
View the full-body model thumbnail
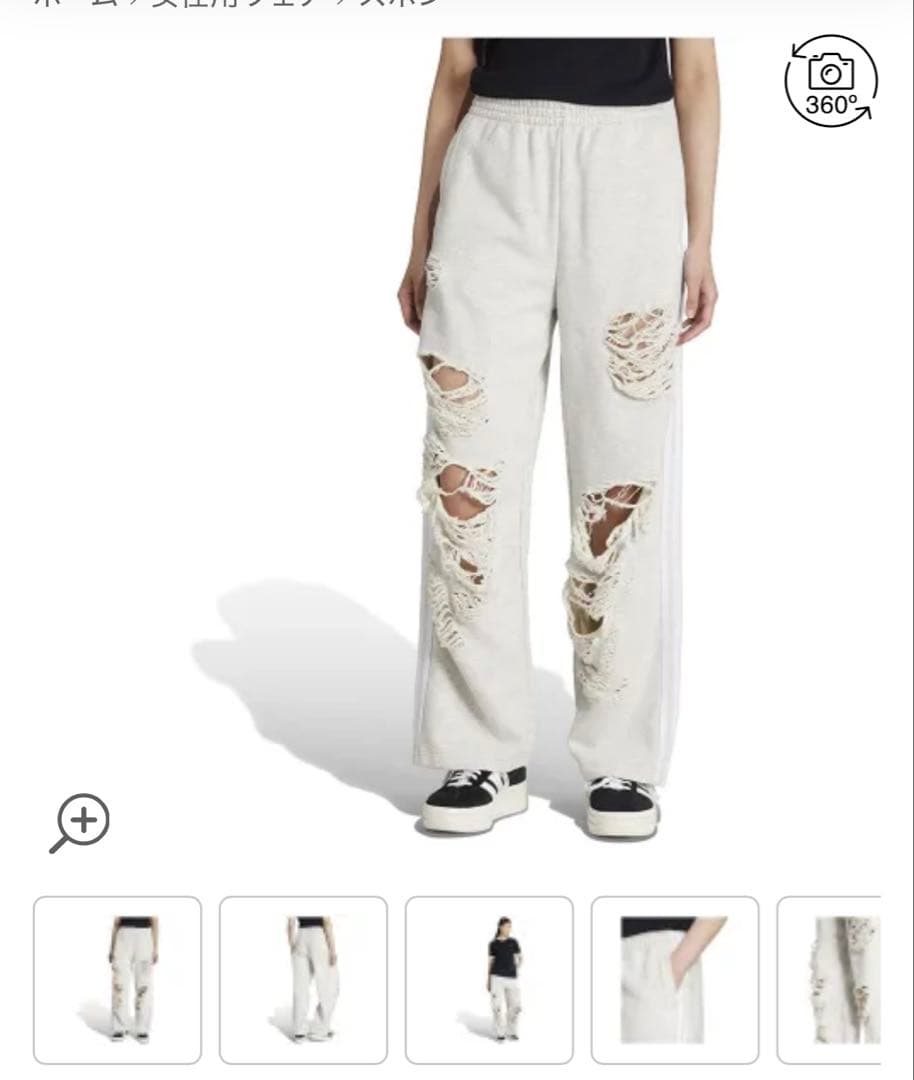pos(489,982)
